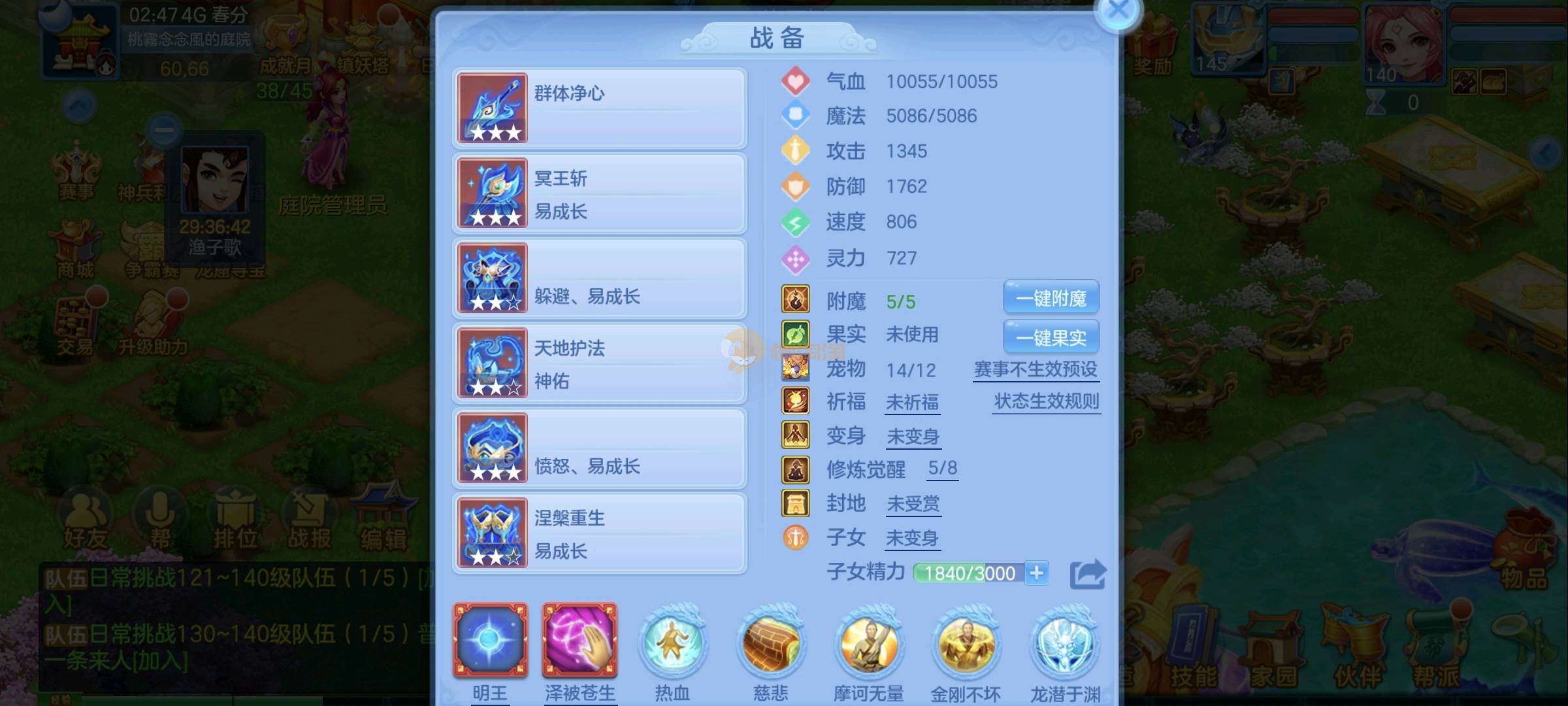Image resolution: width=1568 pixels, height=706 pixels.
Task: Open the 未祈福 blessing link
Action: (x=912, y=403)
